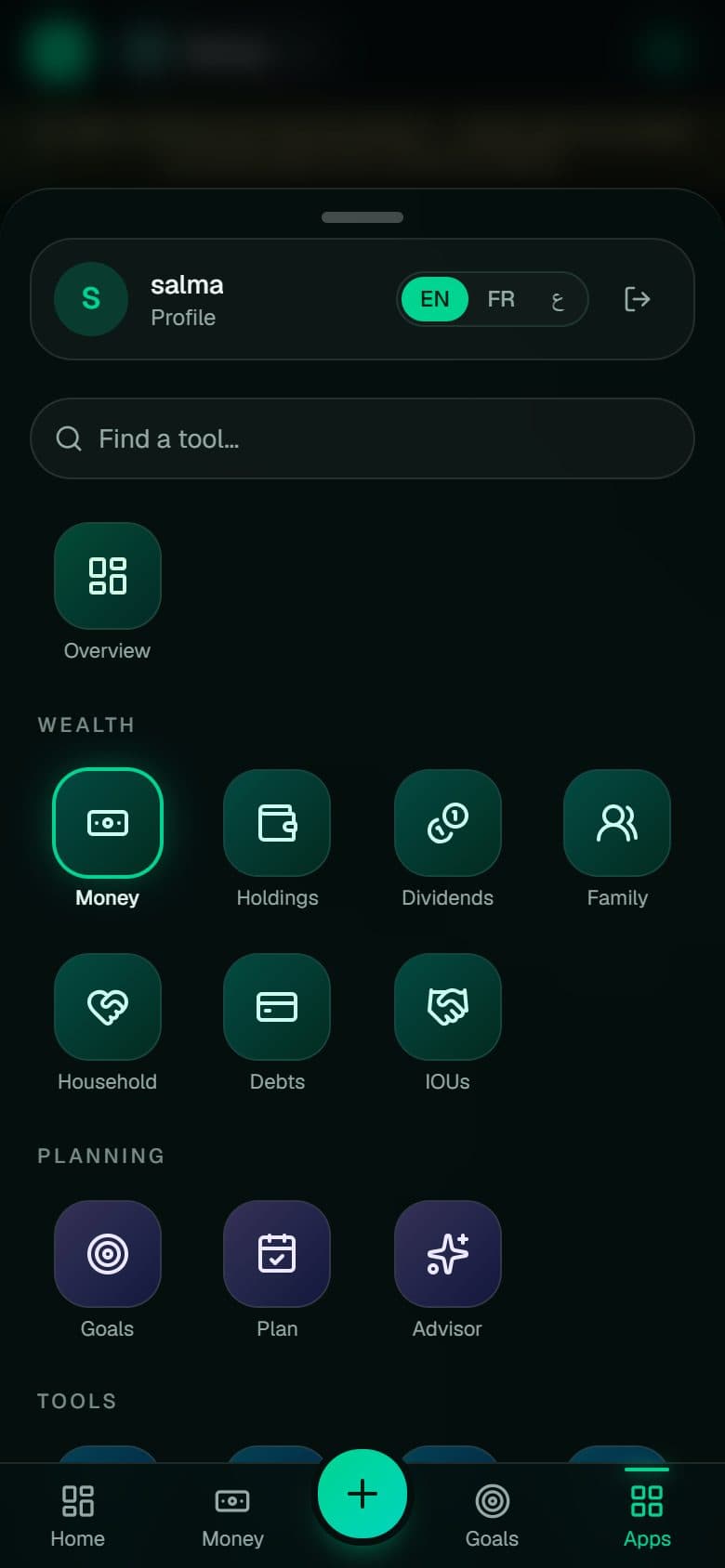The width and height of the screenshot is (725, 1568).
Task: Switch language to FR
Action: pyautogui.click(x=501, y=299)
